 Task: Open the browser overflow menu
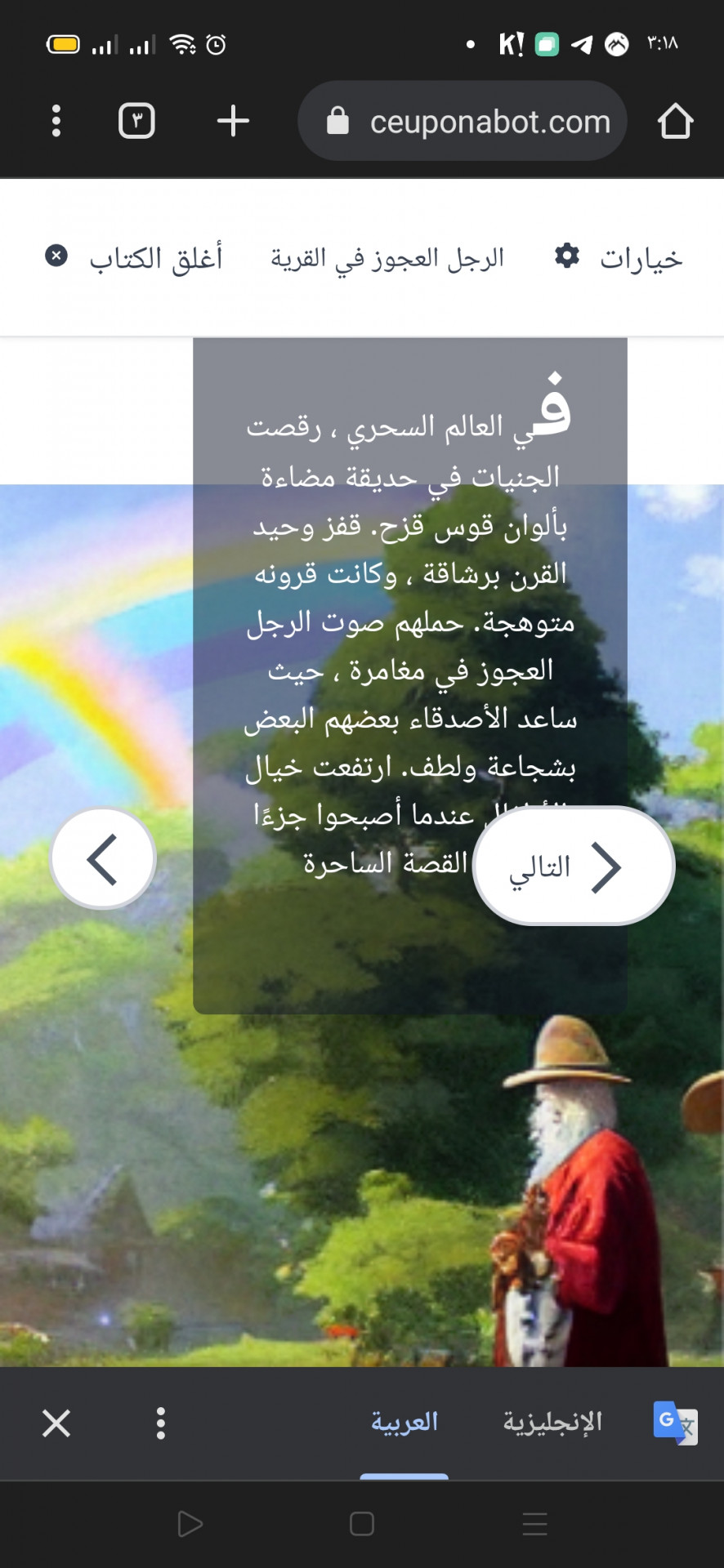[56, 121]
